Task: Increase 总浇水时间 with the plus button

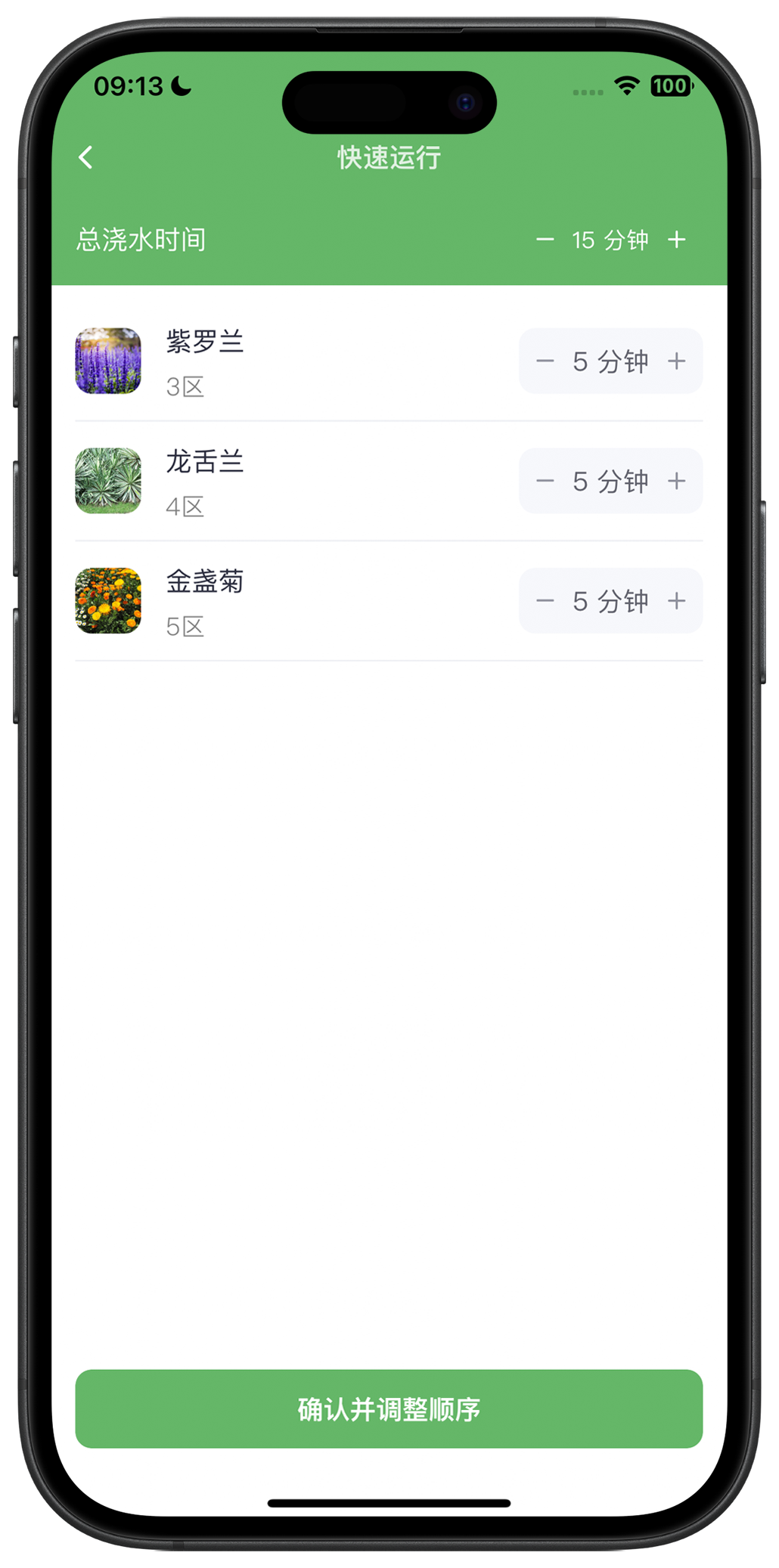Action: point(677,240)
